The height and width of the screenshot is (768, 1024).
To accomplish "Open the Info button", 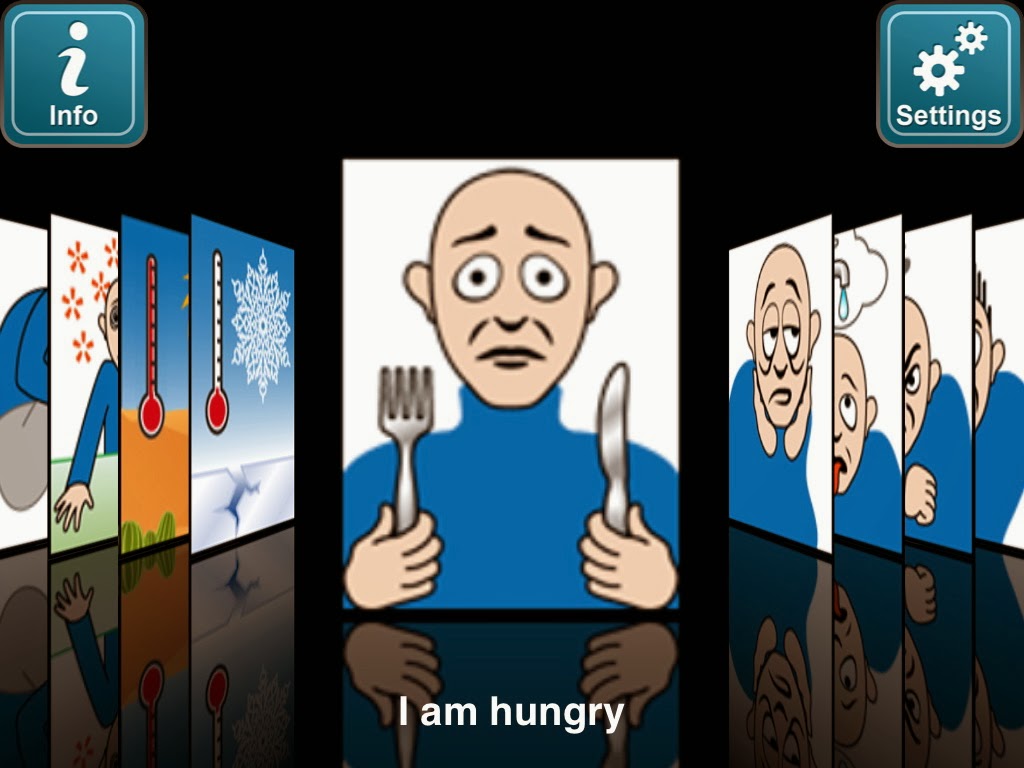I will click(x=74, y=74).
